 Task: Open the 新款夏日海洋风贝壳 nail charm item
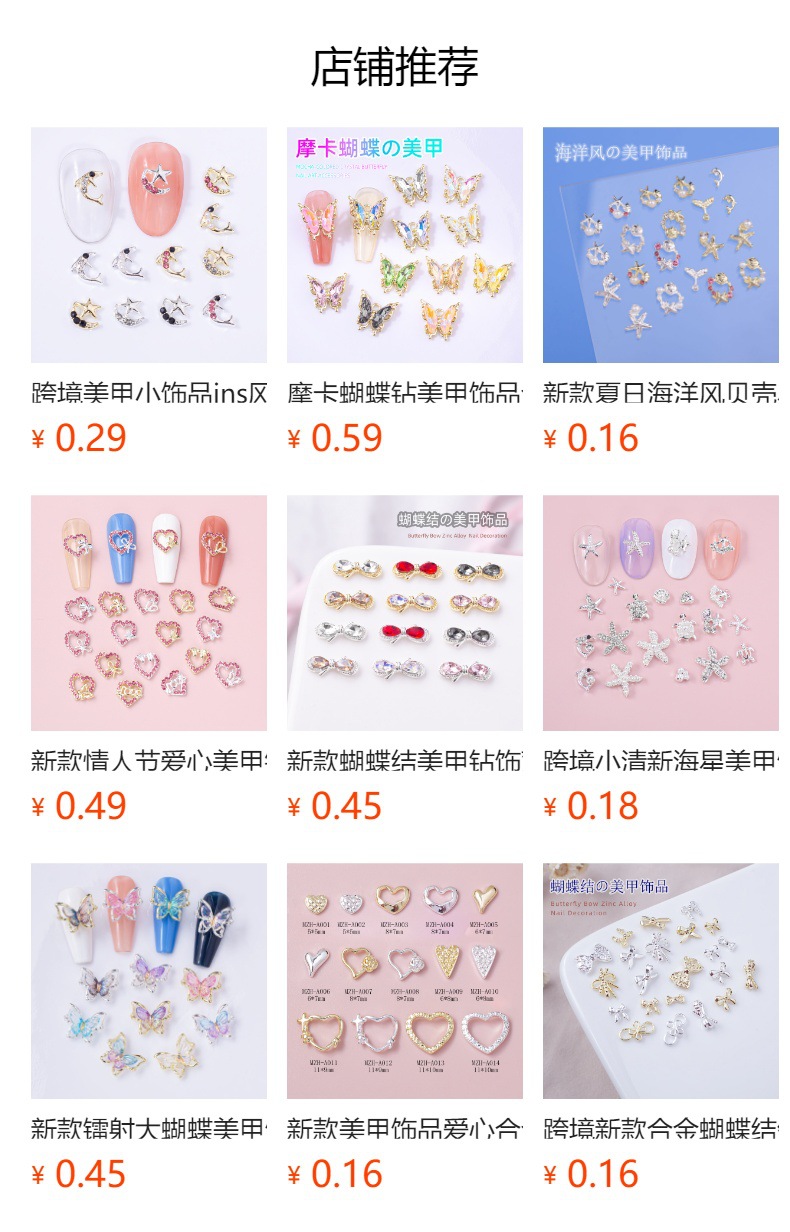click(x=660, y=245)
